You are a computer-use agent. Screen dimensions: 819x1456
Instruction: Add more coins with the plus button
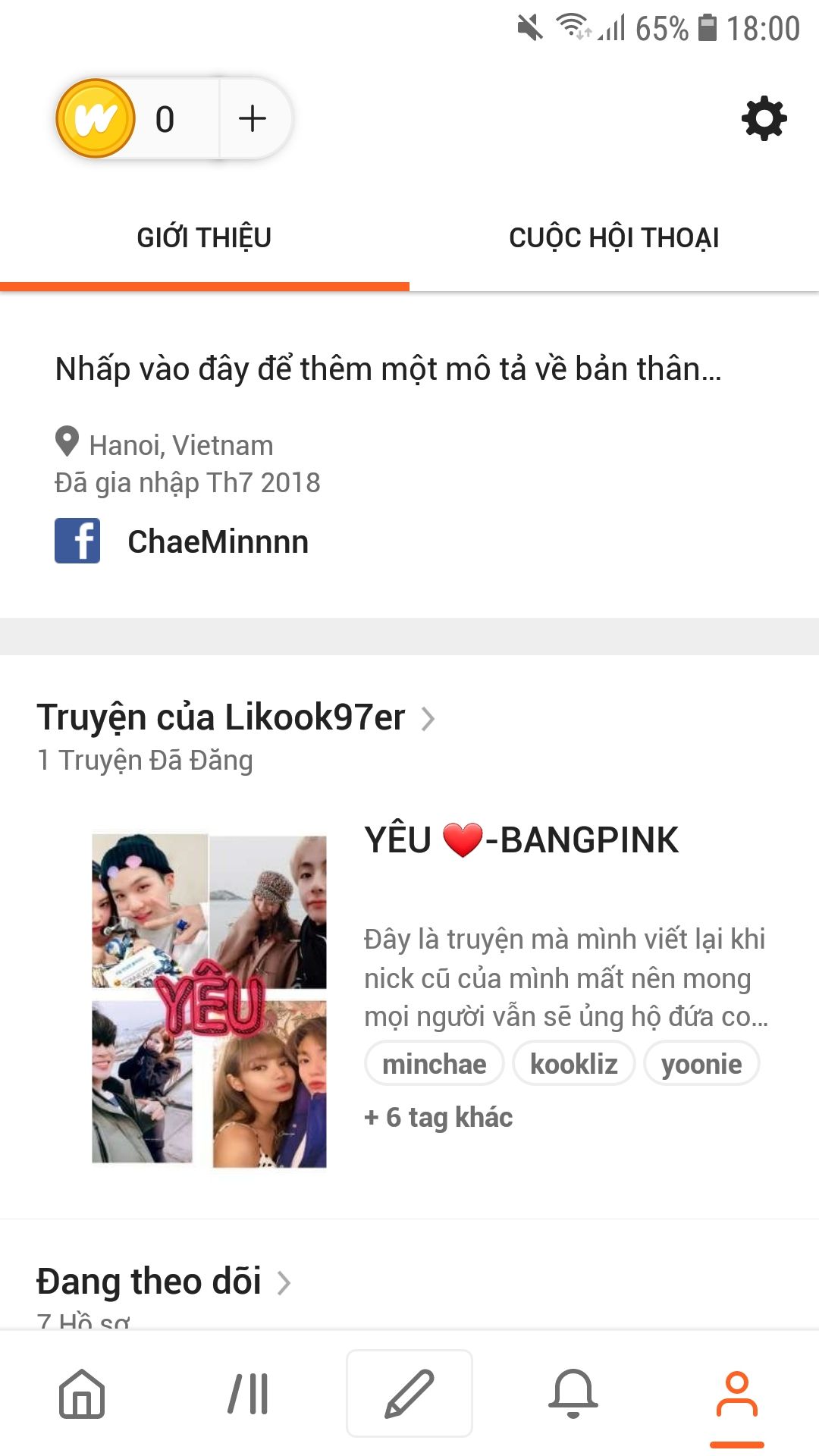click(253, 119)
